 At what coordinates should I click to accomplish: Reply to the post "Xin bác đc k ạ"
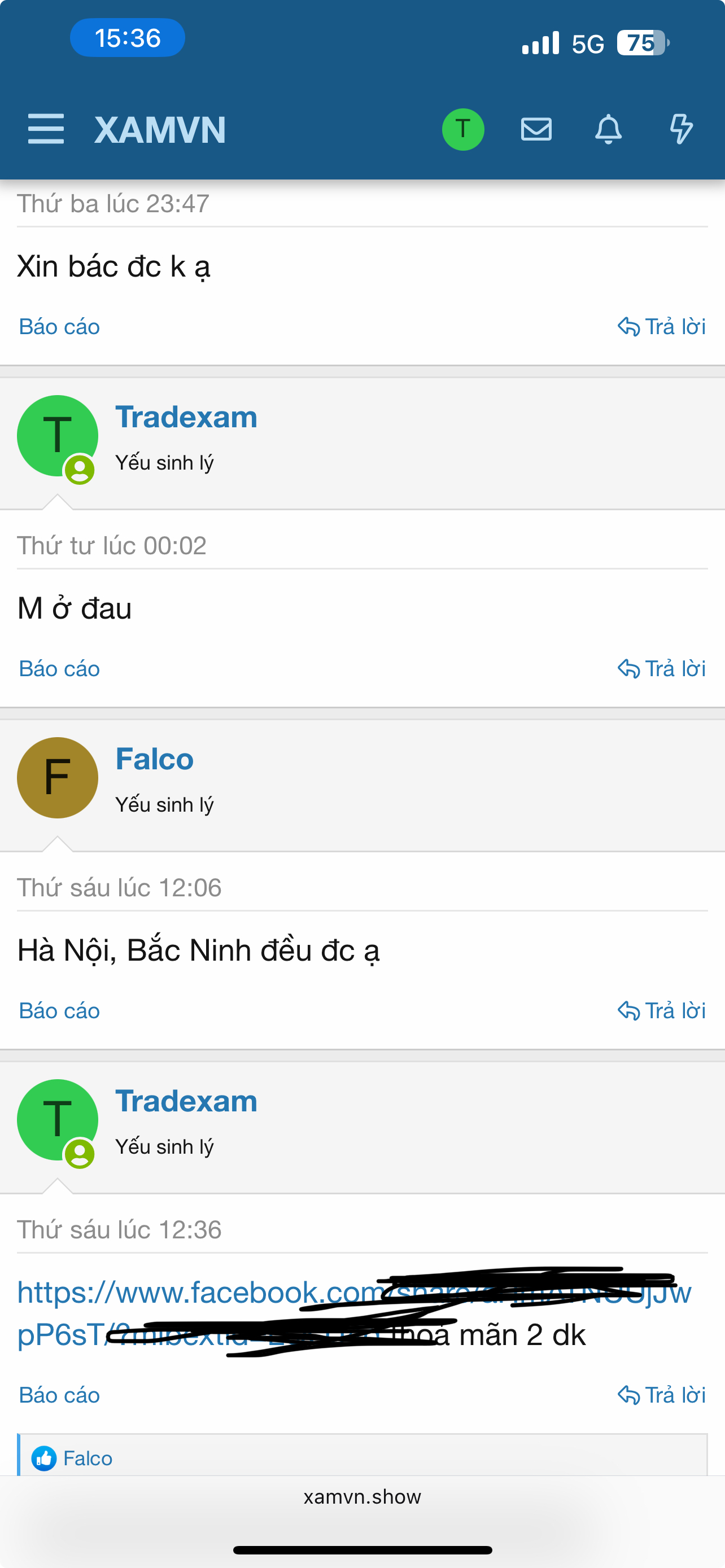click(662, 327)
